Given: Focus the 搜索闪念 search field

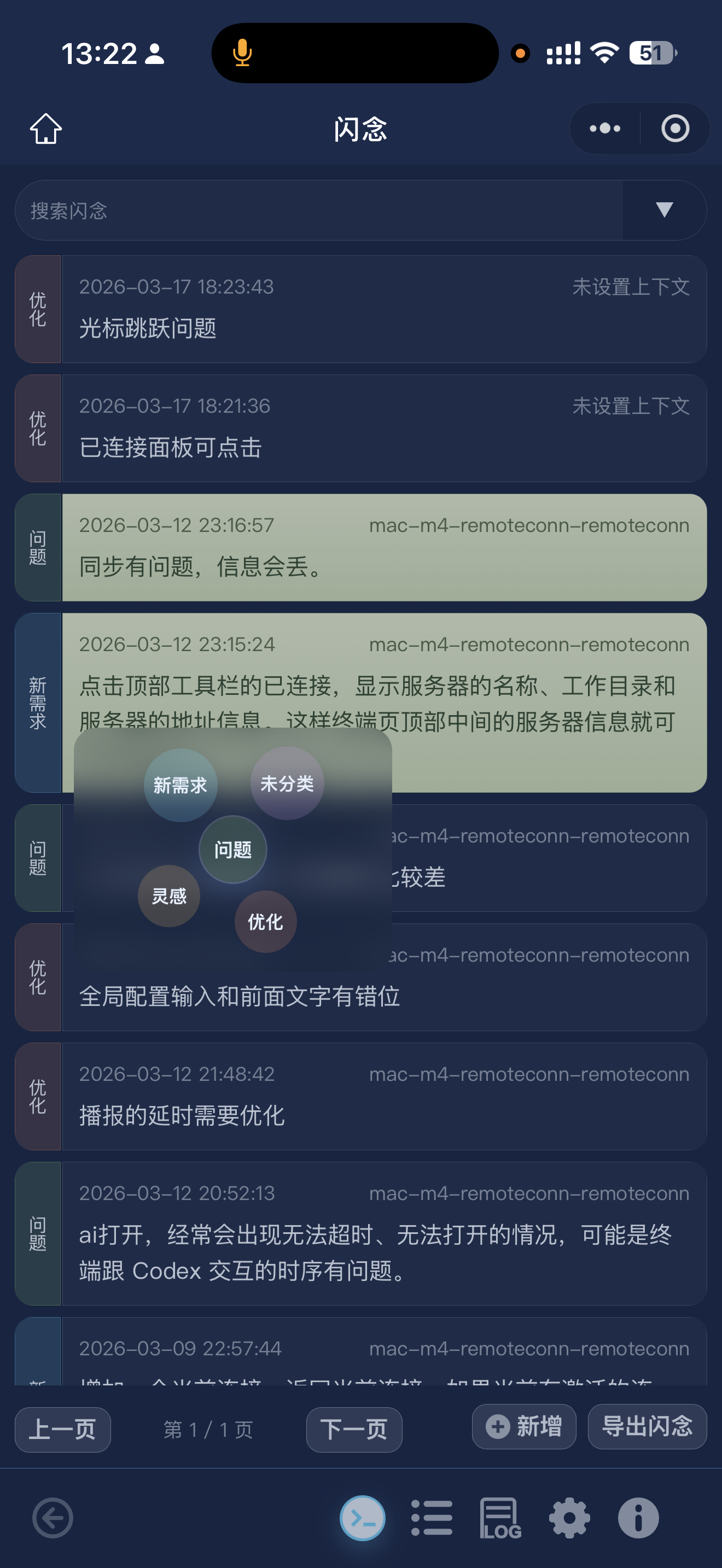Looking at the screenshot, I should [x=317, y=210].
